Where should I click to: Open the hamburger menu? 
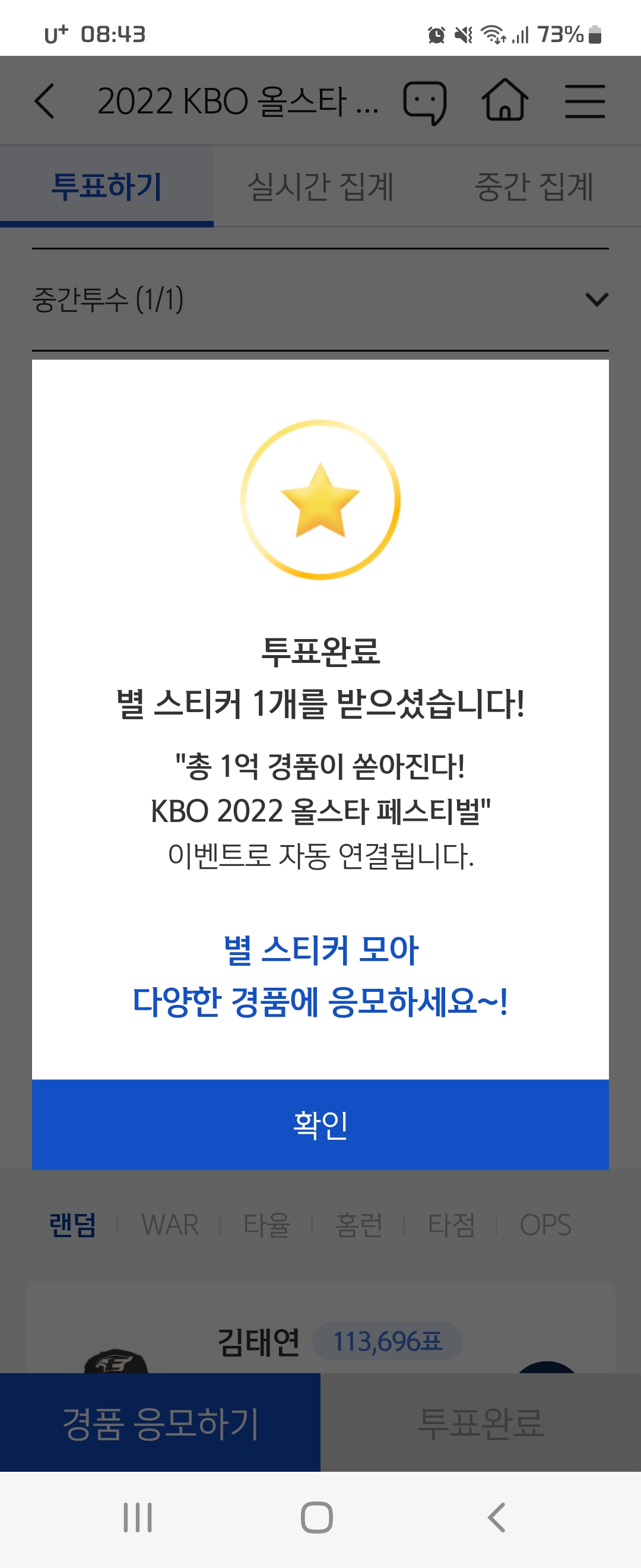[585, 101]
